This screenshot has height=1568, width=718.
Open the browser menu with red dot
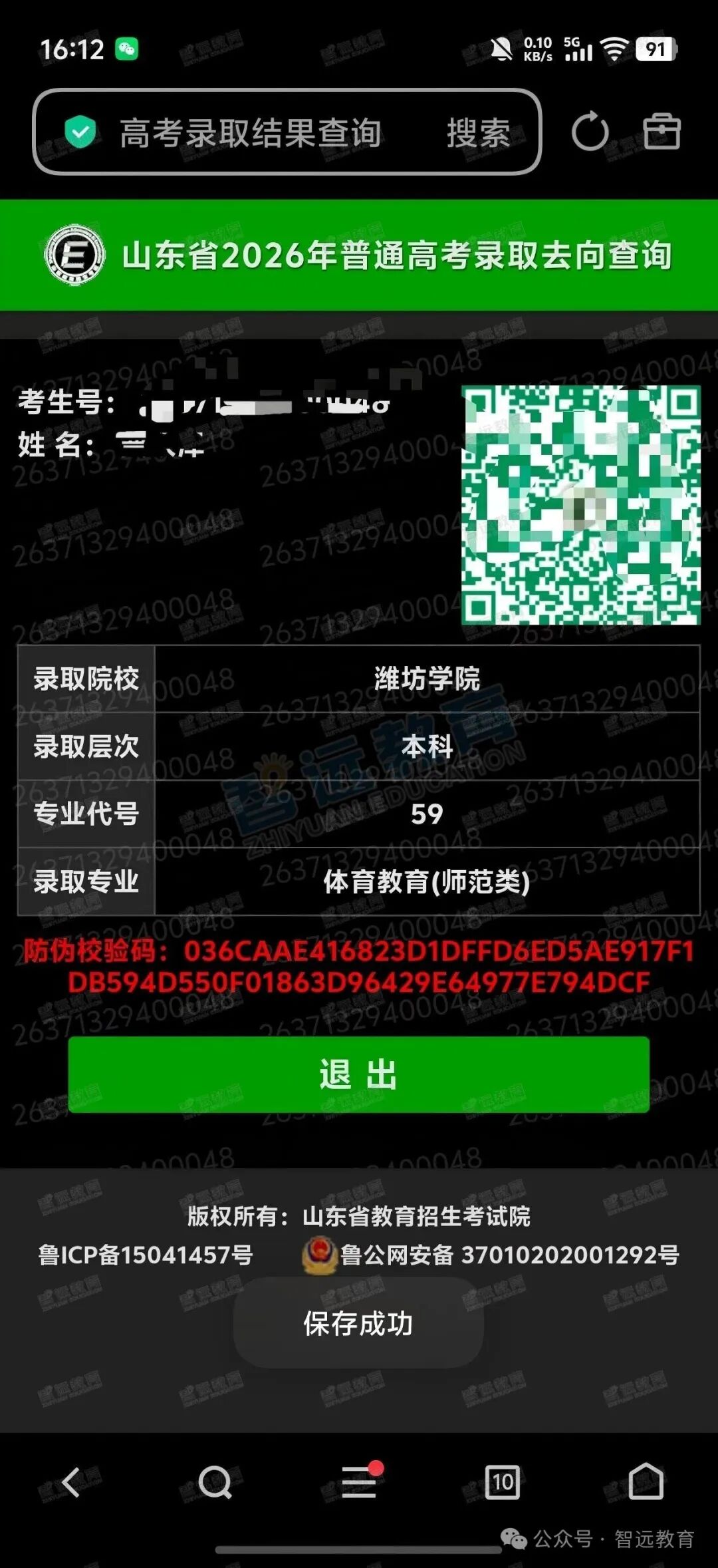point(360,1481)
